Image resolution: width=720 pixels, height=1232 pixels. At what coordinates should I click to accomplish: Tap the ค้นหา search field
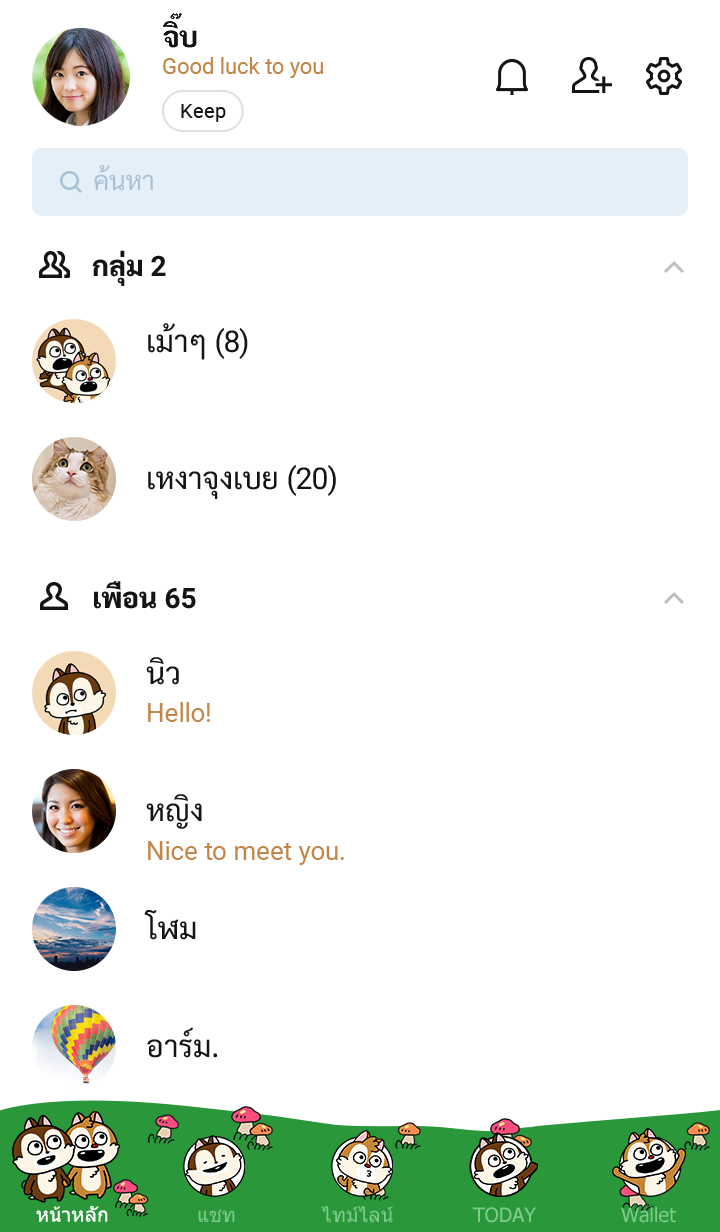[x=360, y=182]
